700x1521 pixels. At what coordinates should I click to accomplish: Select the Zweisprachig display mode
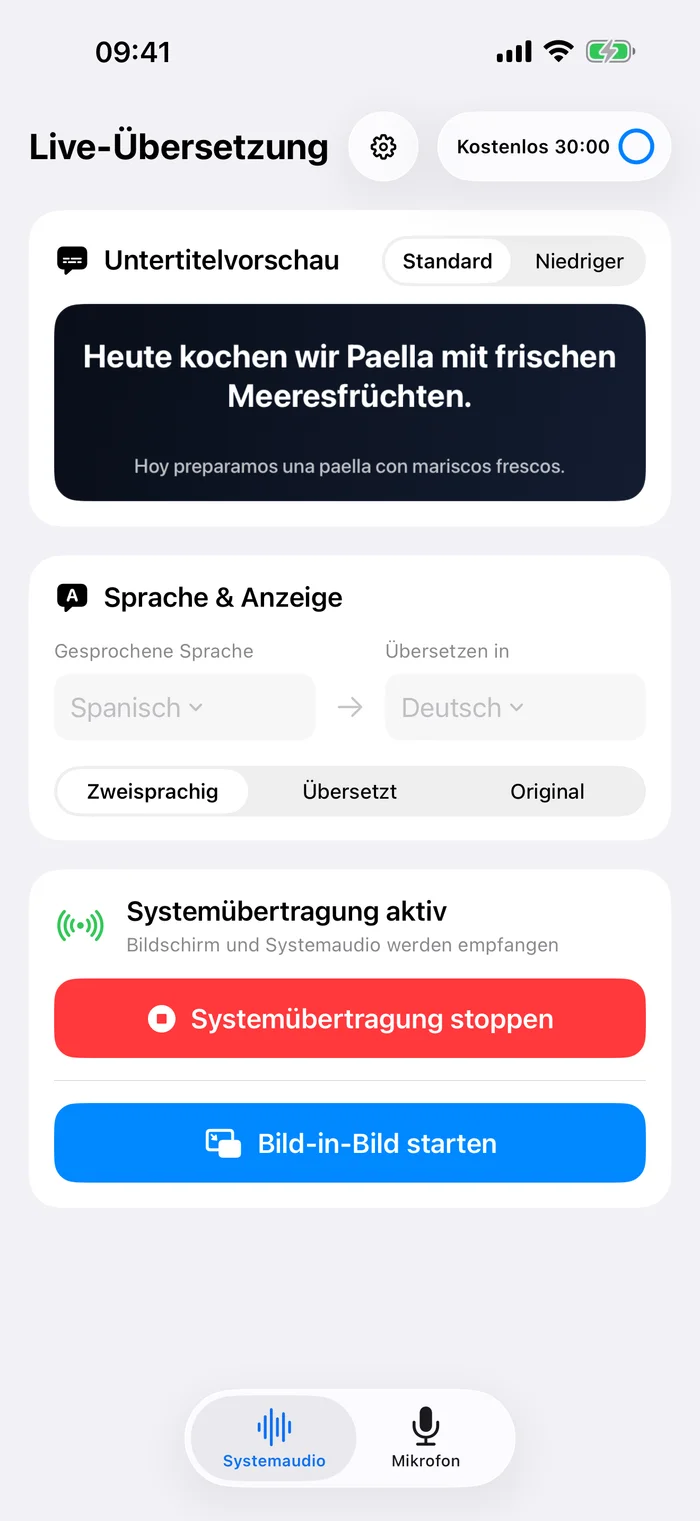(153, 791)
